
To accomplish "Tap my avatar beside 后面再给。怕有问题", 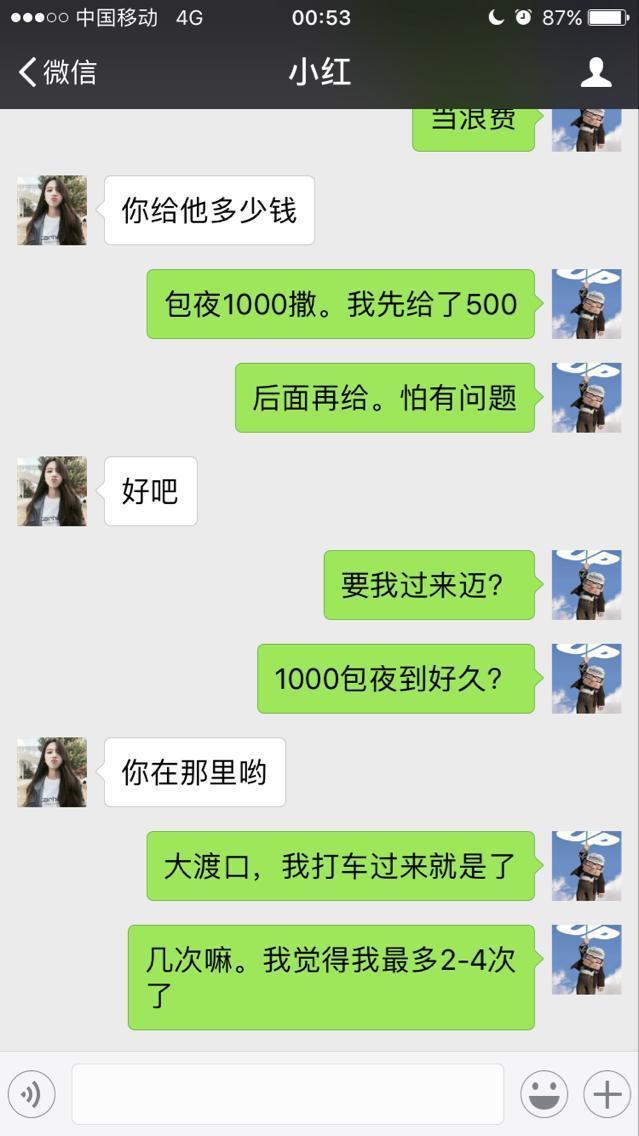I will (x=586, y=398).
